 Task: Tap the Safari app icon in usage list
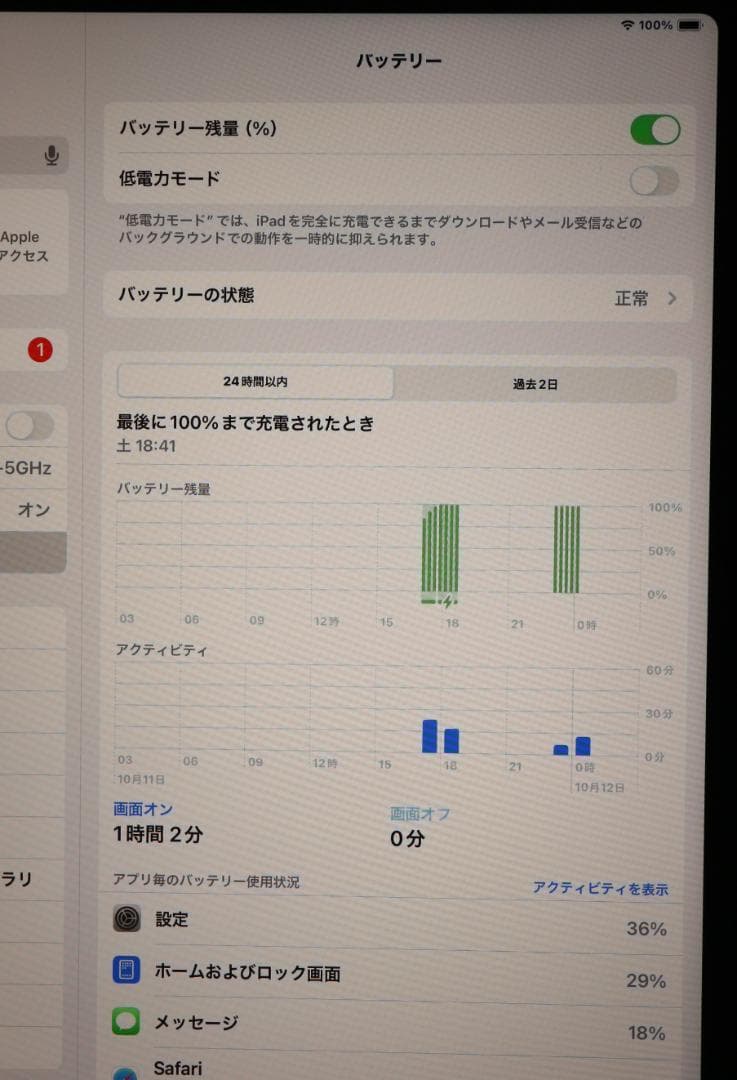(126, 1071)
